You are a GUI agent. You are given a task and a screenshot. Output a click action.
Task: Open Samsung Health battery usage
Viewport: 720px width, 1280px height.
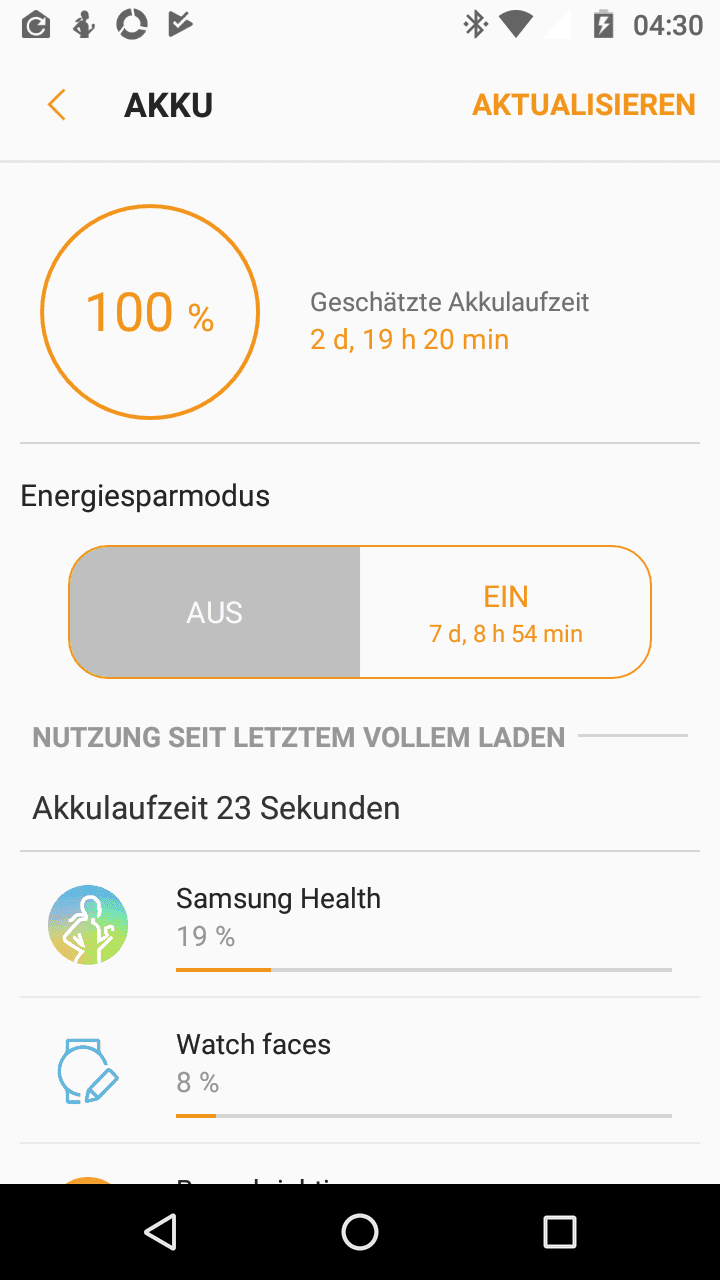[x=360, y=925]
